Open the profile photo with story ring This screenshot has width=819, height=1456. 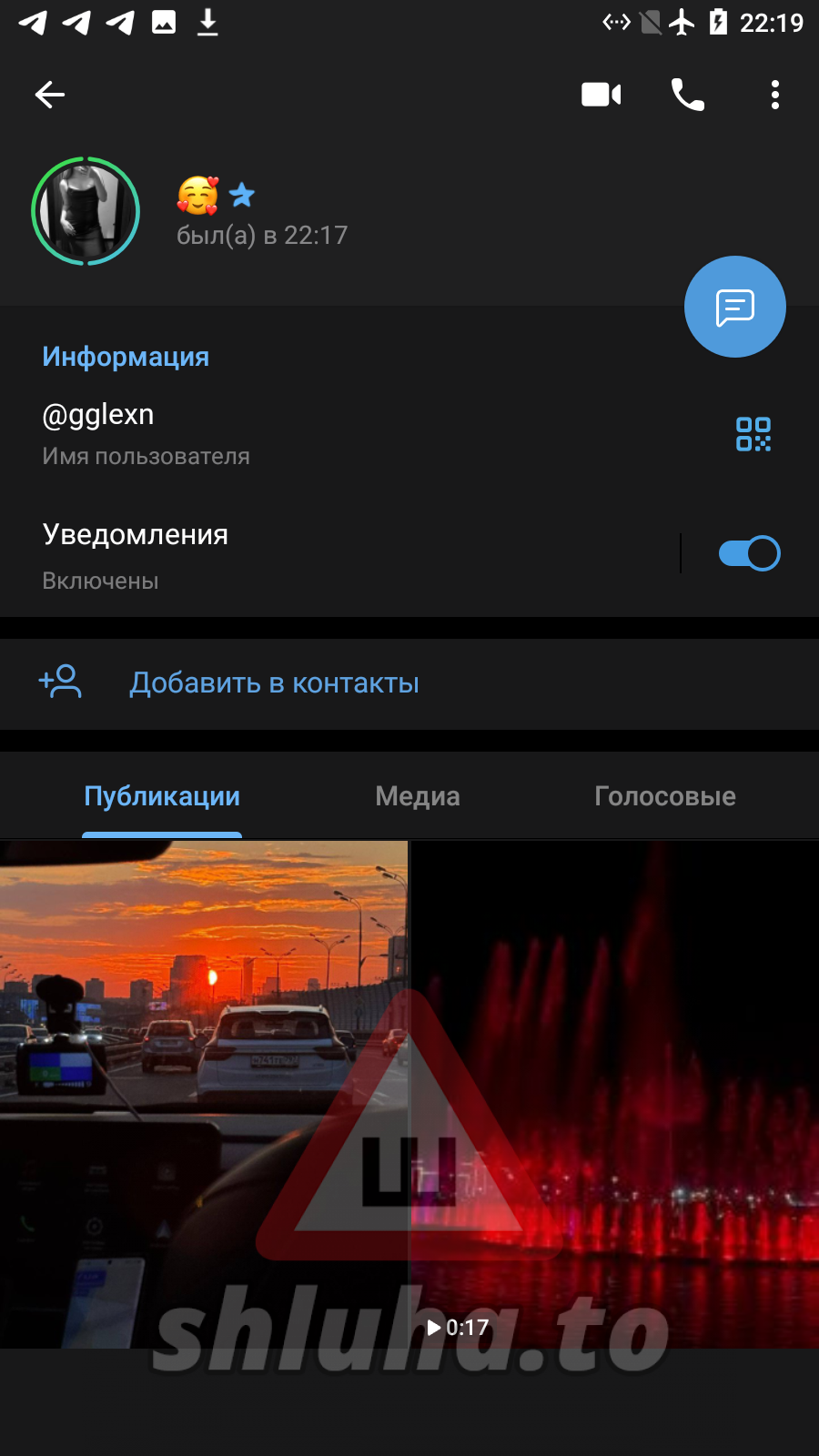(86, 211)
